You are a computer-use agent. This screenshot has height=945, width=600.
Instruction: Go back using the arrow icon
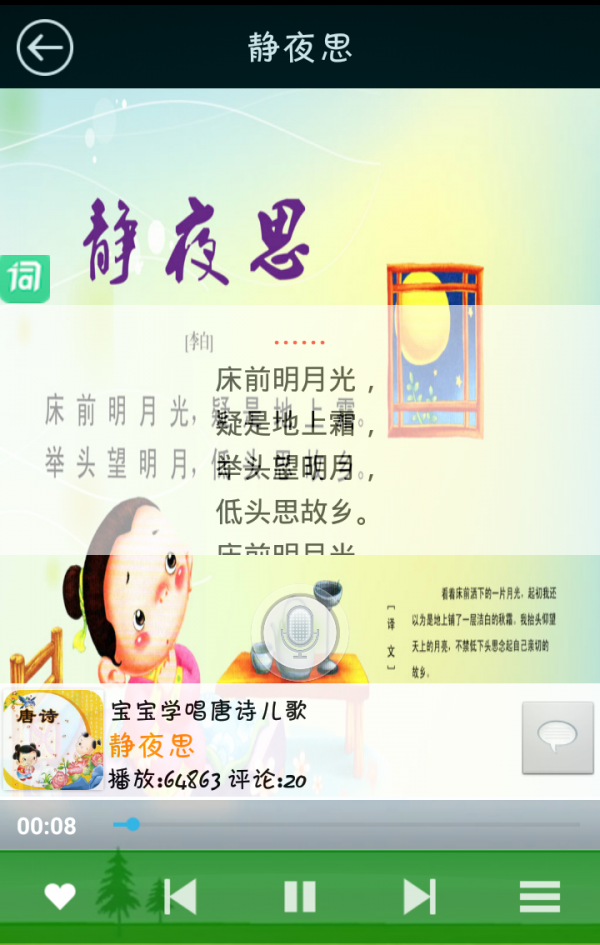(x=45, y=48)
